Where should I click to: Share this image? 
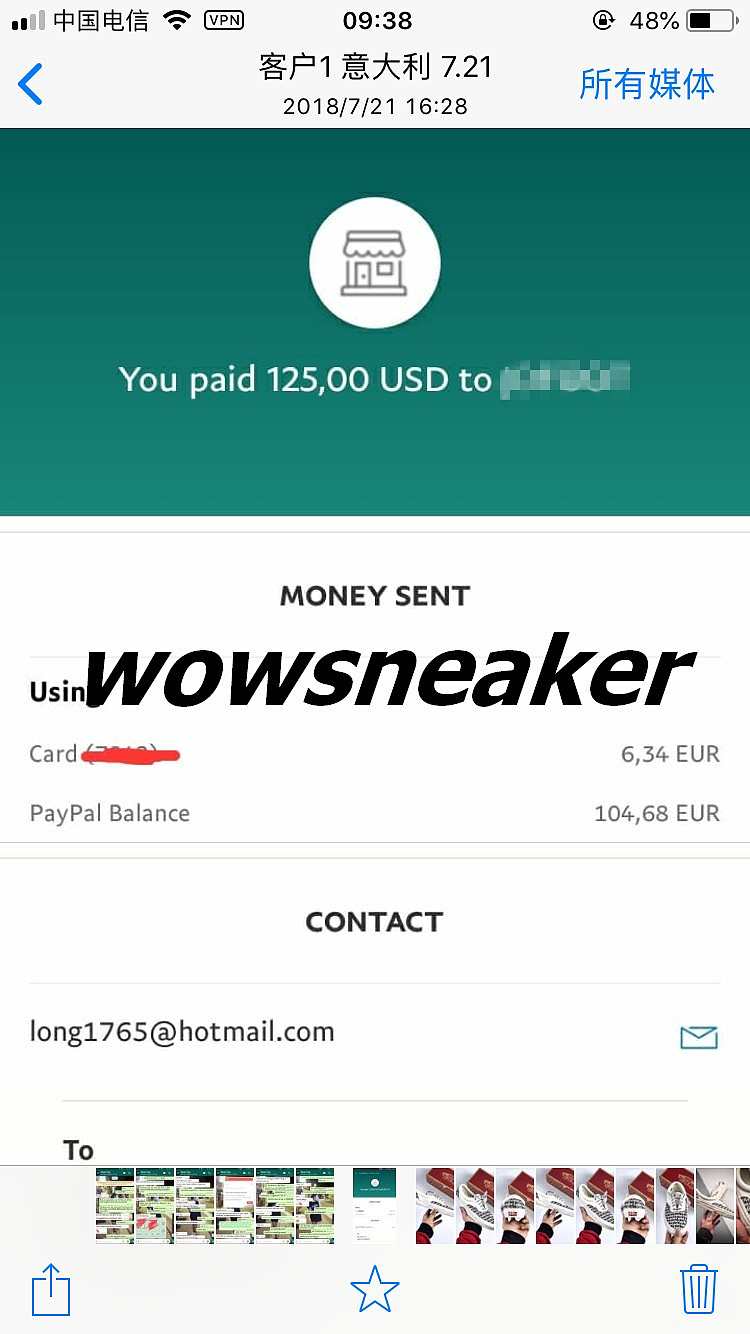coord(52,1289)
